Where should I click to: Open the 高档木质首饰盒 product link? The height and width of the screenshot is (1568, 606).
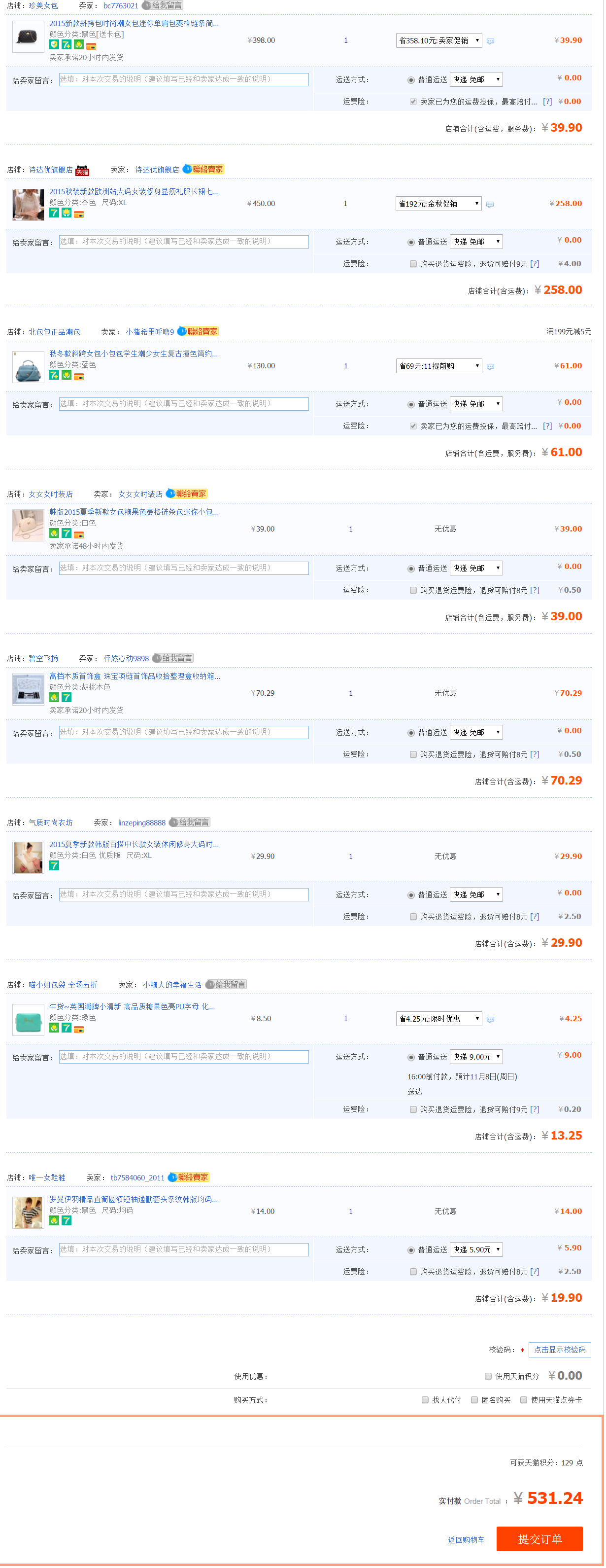point(135,676)
